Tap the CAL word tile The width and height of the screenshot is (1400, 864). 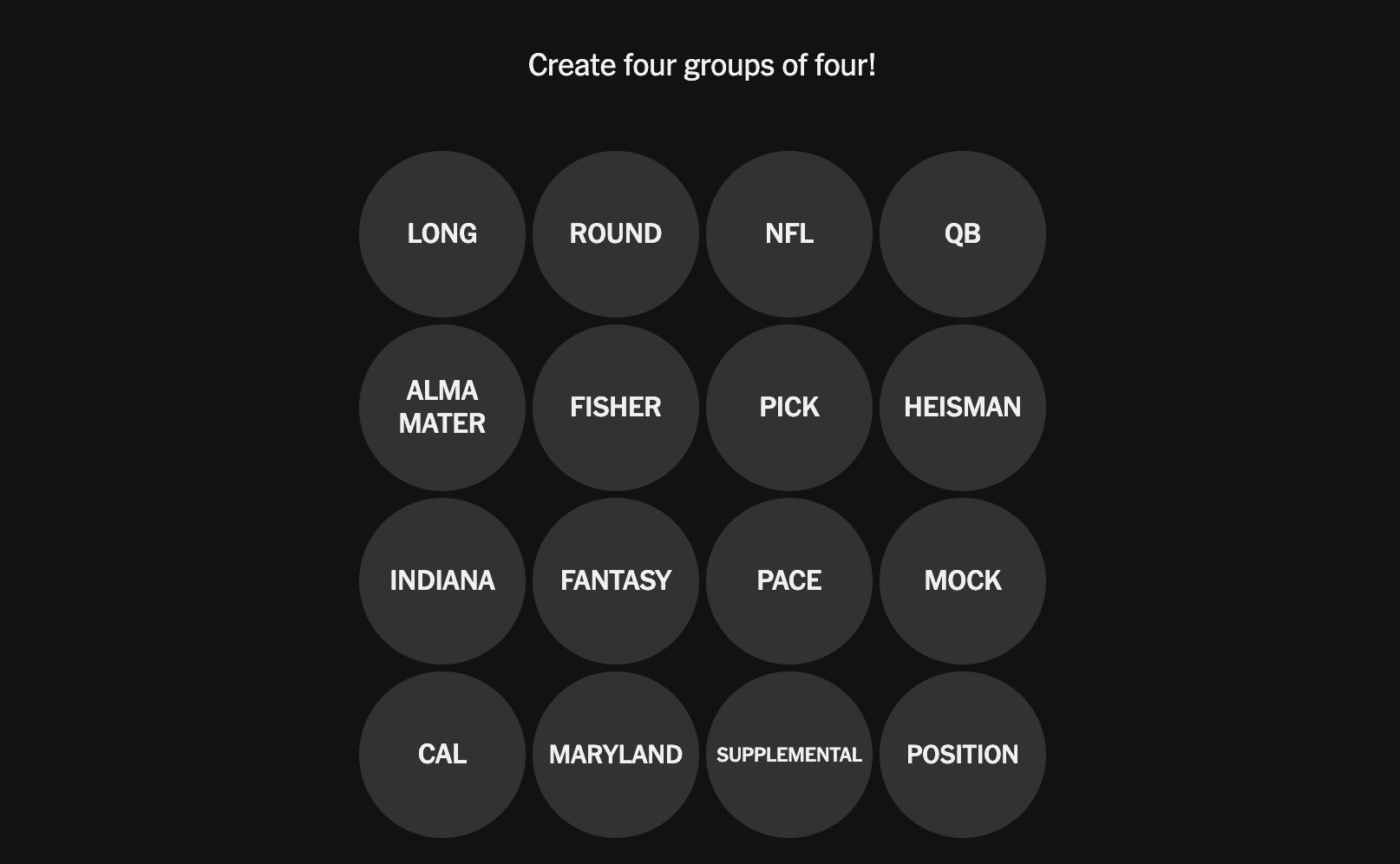coord(442,755)
